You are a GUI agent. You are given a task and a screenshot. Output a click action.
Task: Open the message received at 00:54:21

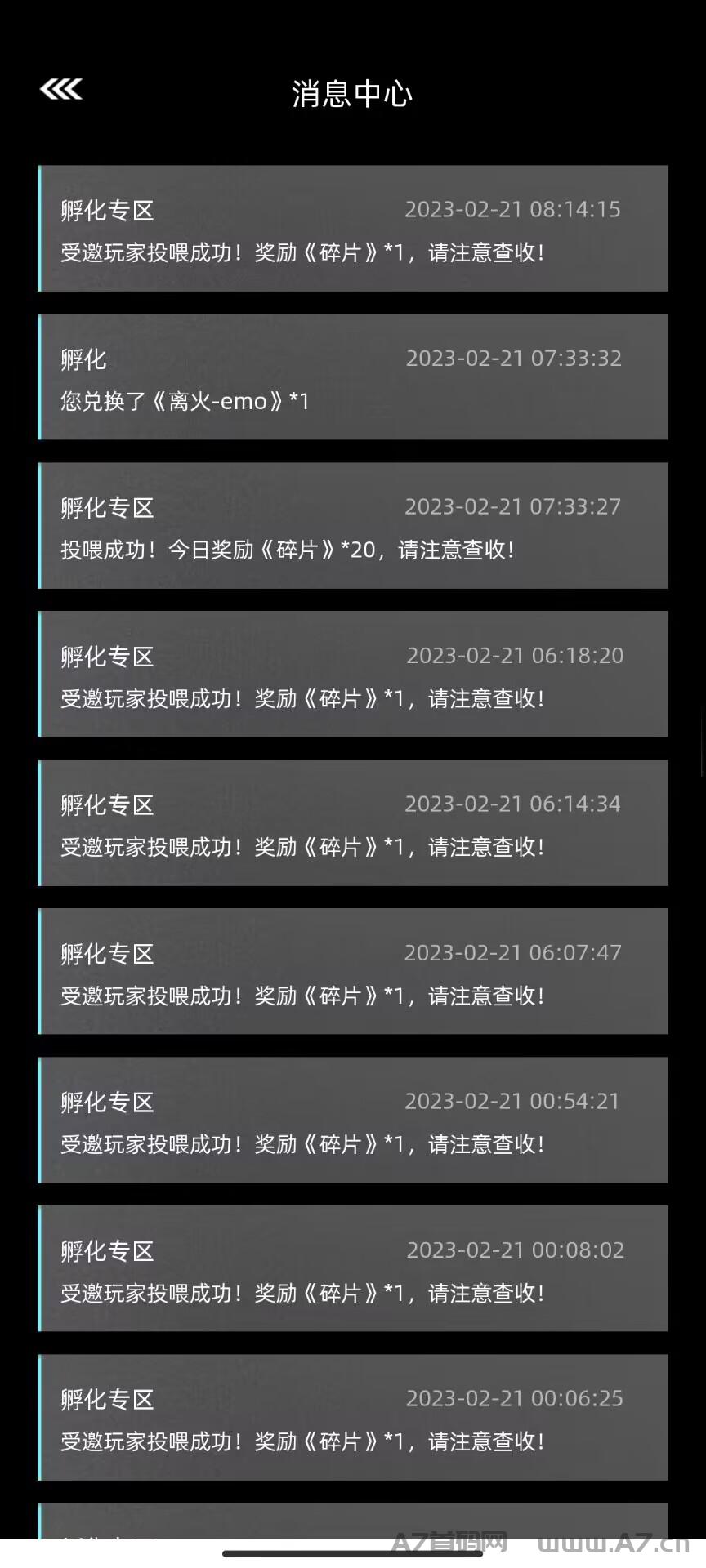point(353,1120)
